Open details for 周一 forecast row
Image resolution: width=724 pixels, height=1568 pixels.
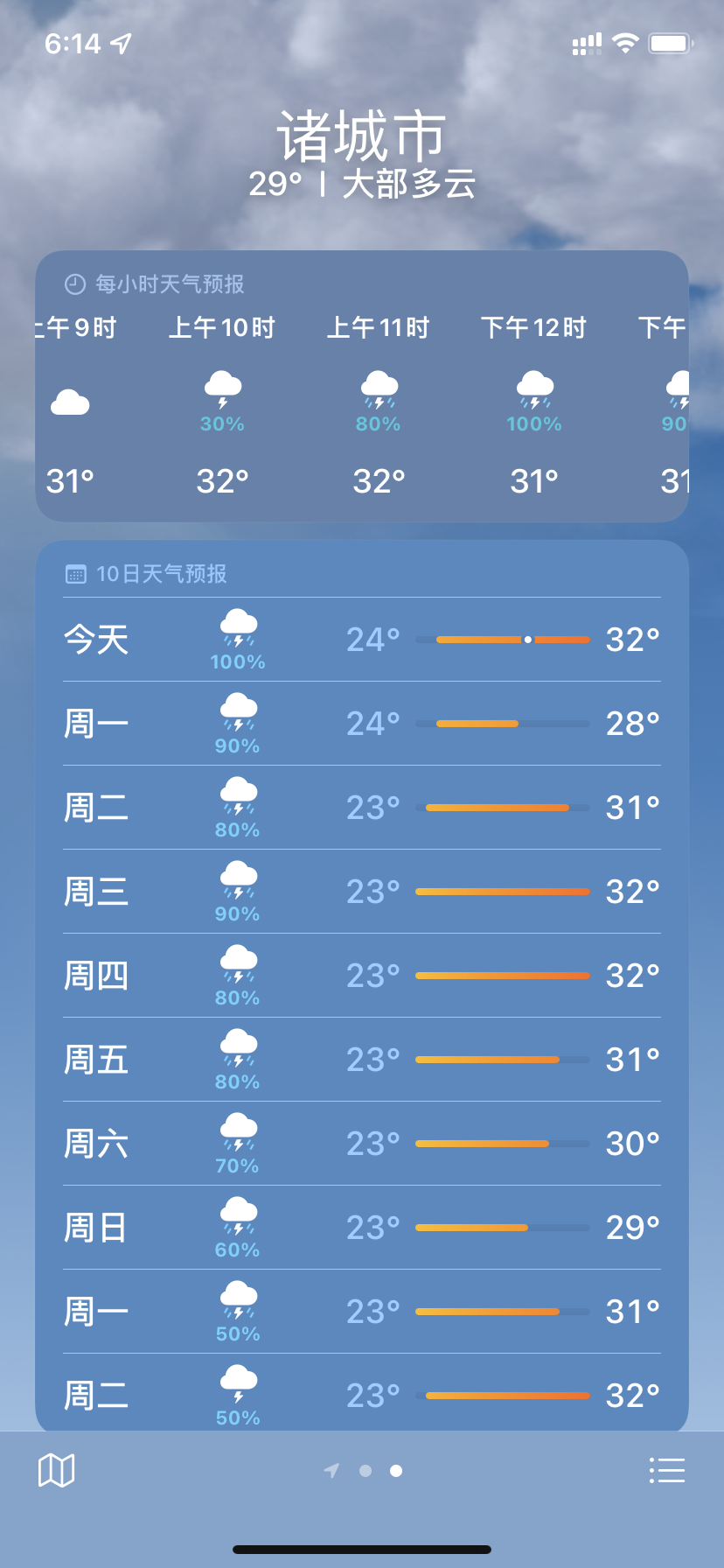pos(362,723)
